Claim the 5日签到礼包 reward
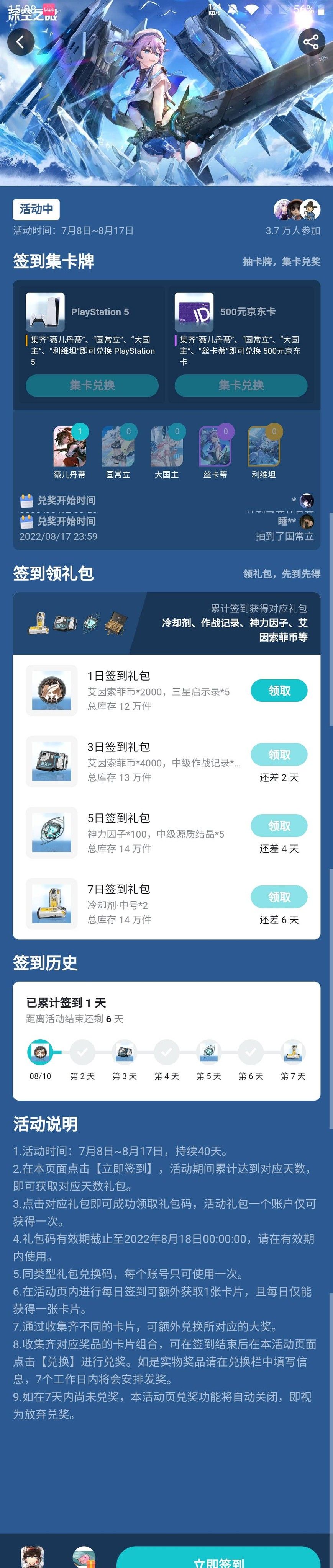 pyautogui.click(x=279, y=826)
